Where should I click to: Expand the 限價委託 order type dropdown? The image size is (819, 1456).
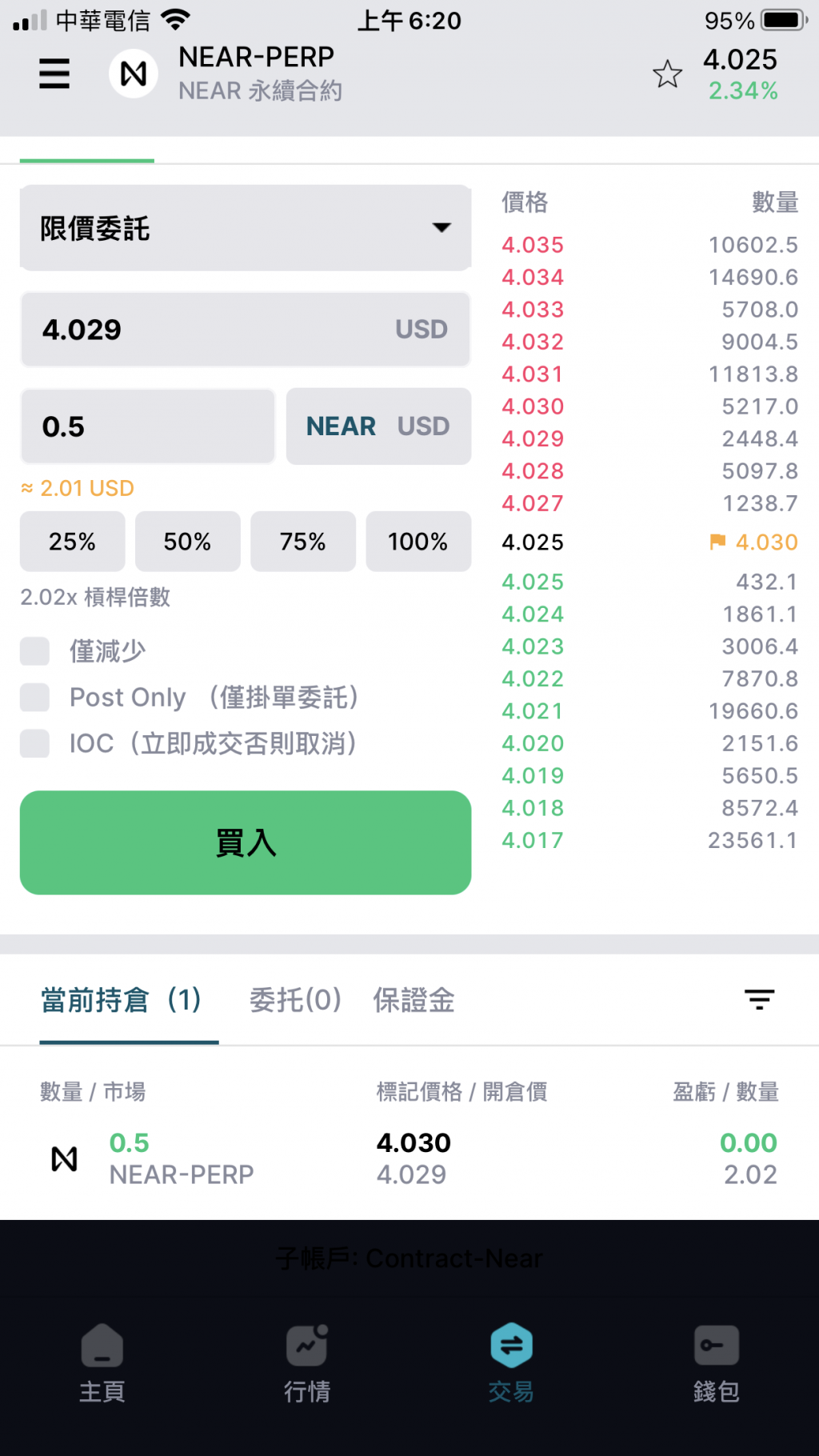tap(246, 228)
